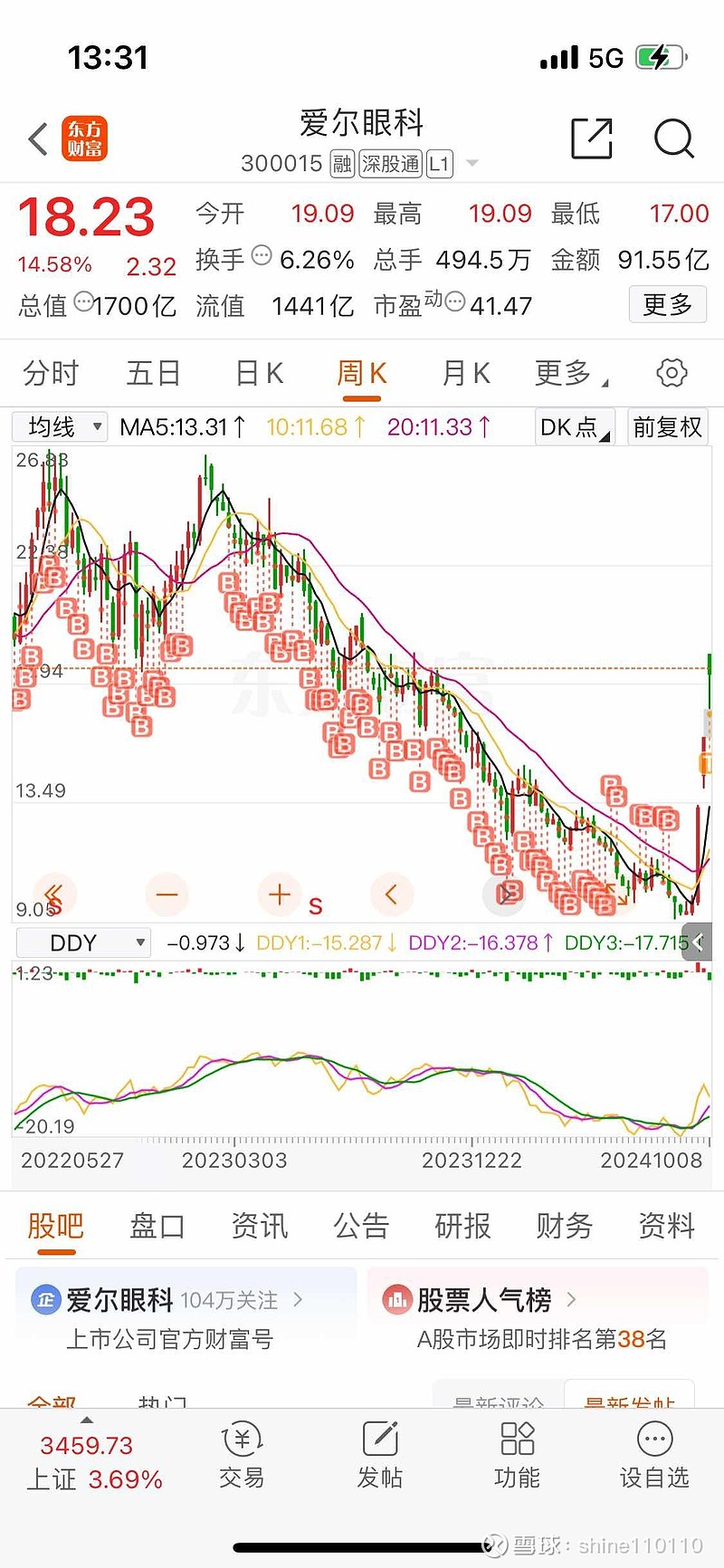
Task: Expand the DK点 dropdown
Action: pos(574,426)
